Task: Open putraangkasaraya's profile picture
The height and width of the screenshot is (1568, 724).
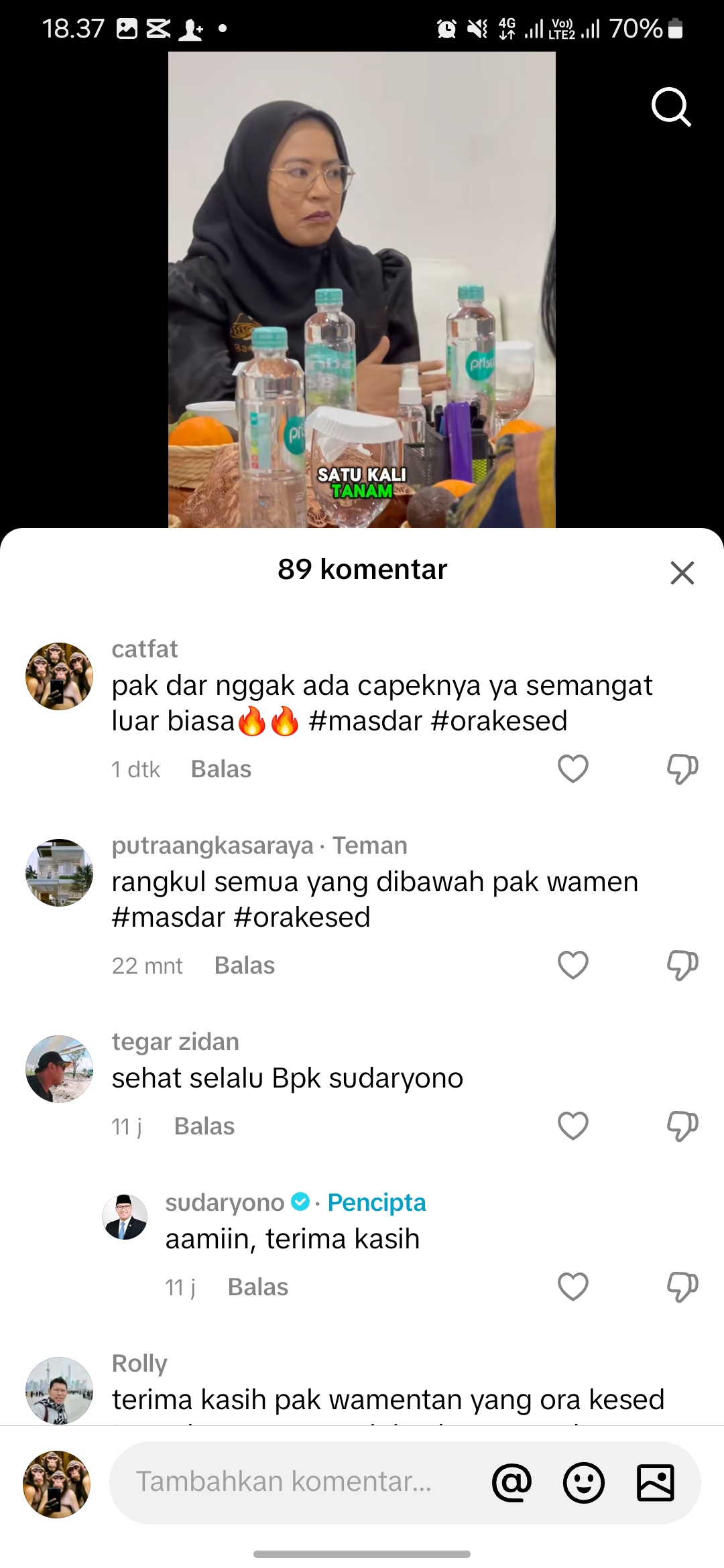Action: click(x=59, y=872)
